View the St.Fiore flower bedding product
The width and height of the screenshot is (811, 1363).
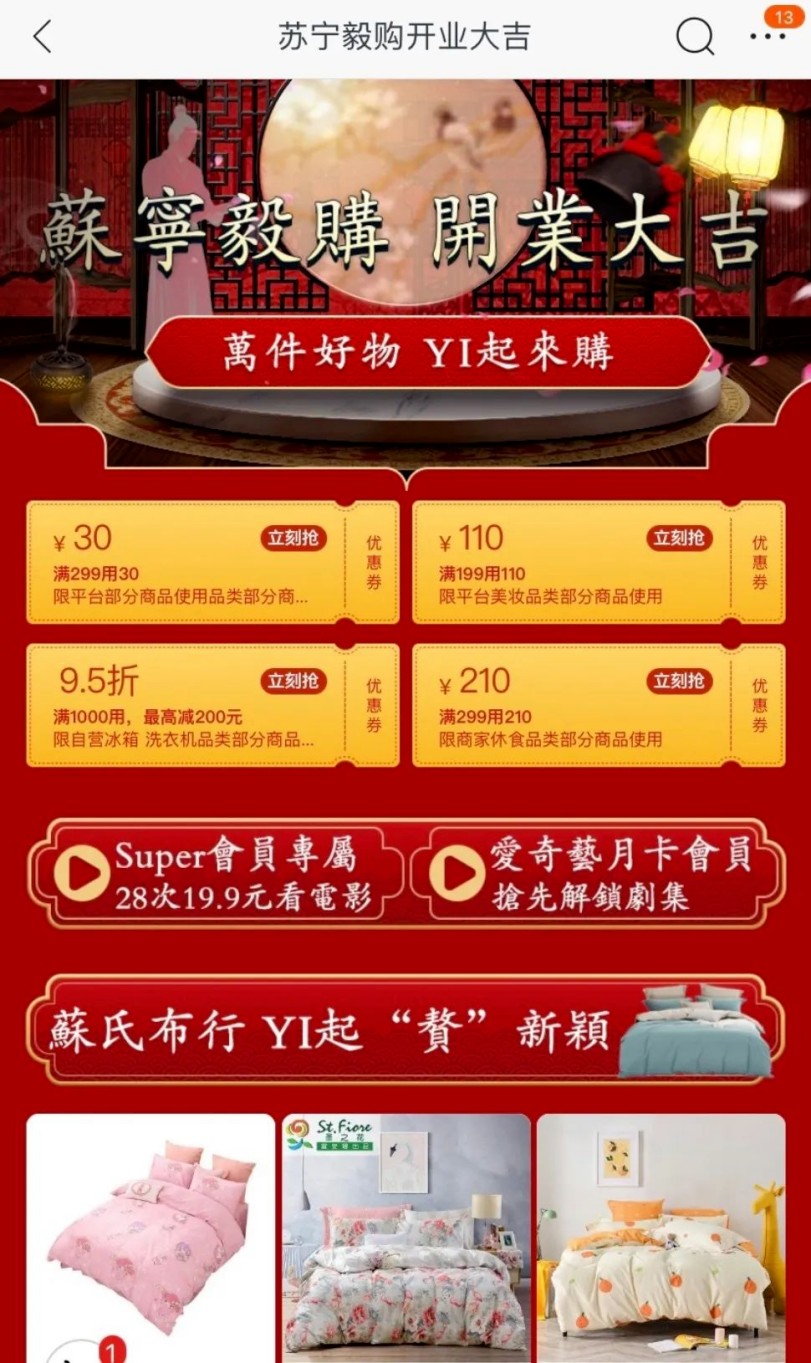[x=406, y=1238]
